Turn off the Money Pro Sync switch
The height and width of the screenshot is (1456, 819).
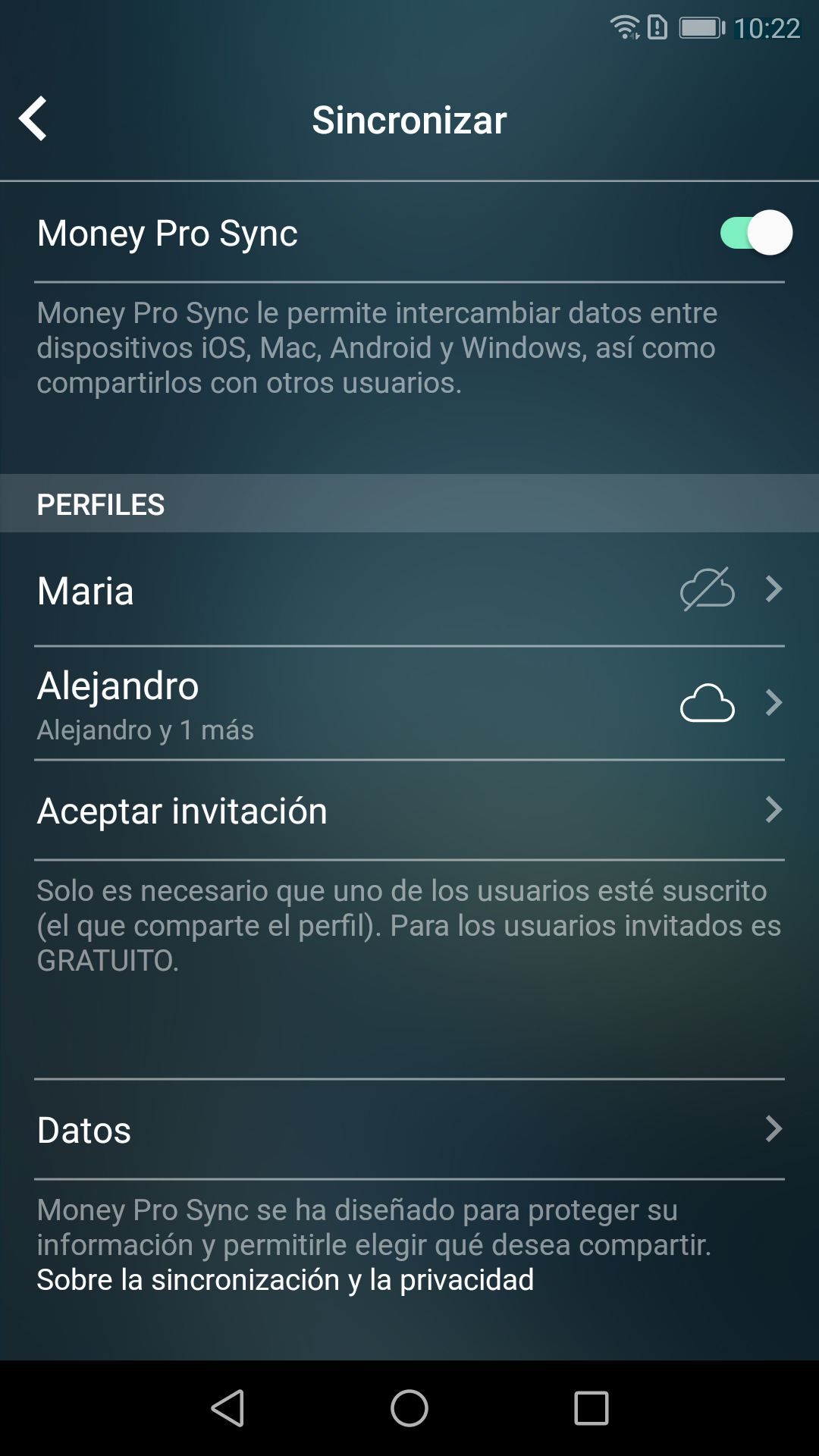pyautogui.click(x=755, y=233)
